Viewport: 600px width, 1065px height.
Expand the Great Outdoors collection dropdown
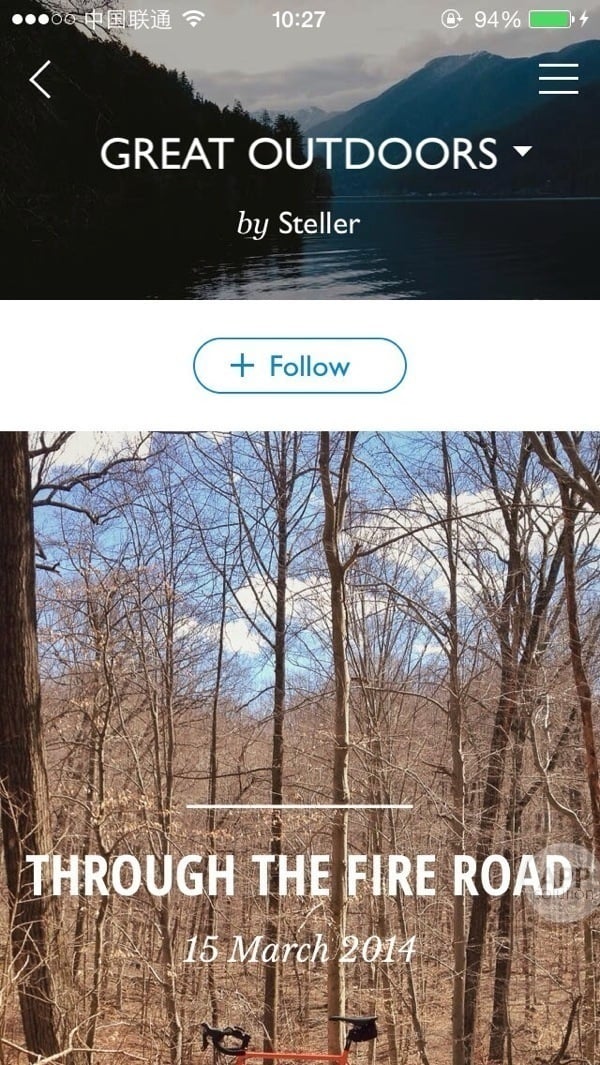click(x=521, y=152)
